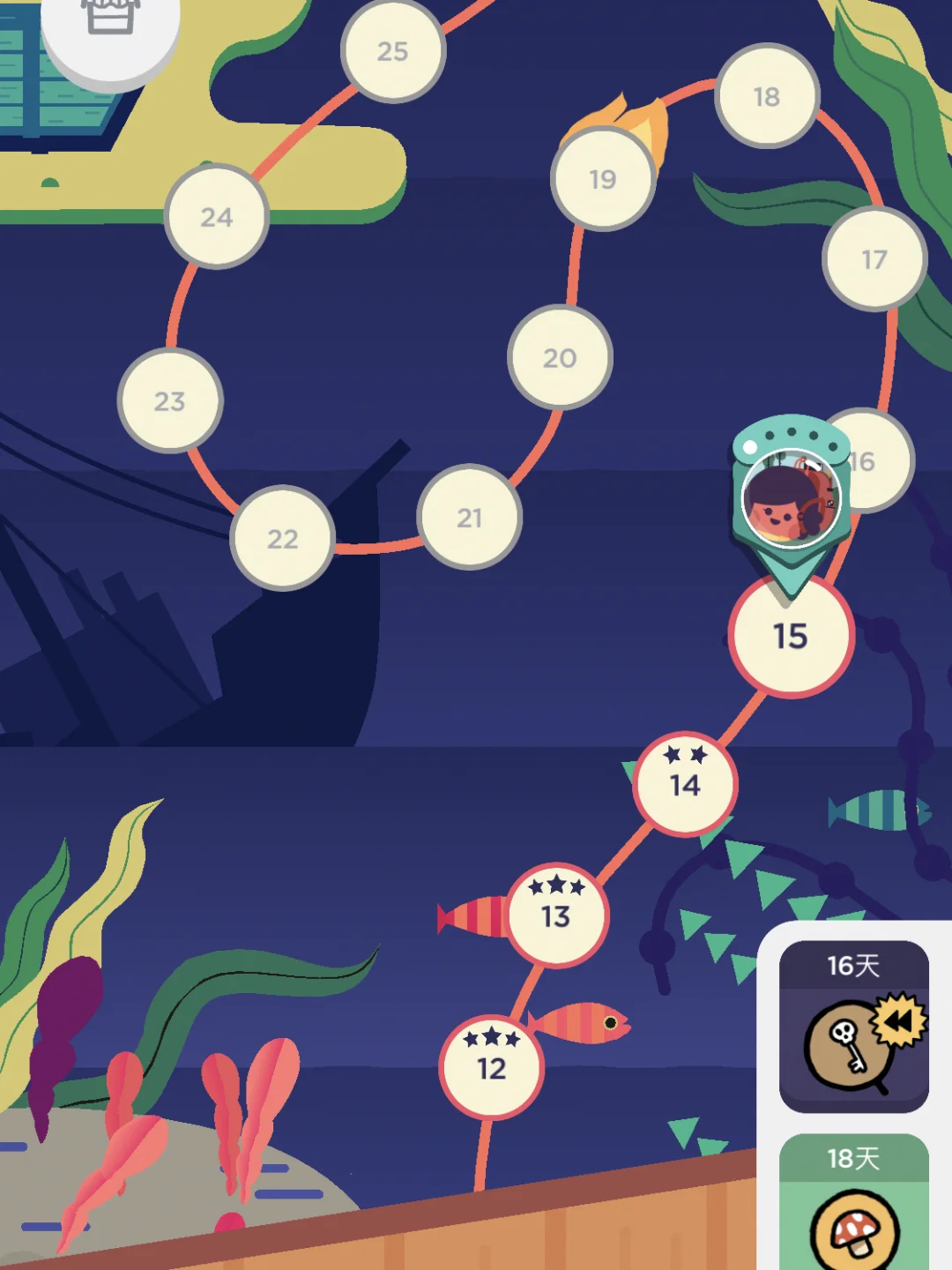Open the 16天 skeleton key event card
Screen dimensions: 952x1270
tap(853, 1026)
